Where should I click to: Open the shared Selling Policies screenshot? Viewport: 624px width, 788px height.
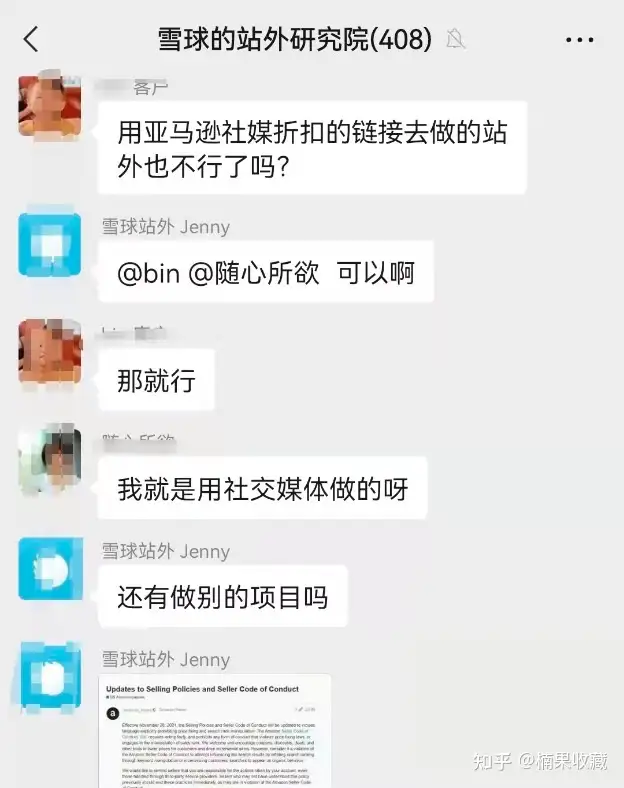[216, 730]
